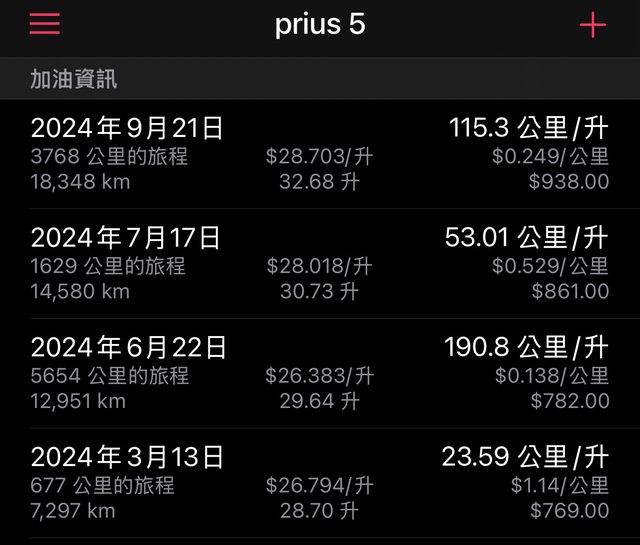This screenshot has width=640, height=545.
Task: Open the 2024年7月17日 fill-up entry
Action: 320,264
